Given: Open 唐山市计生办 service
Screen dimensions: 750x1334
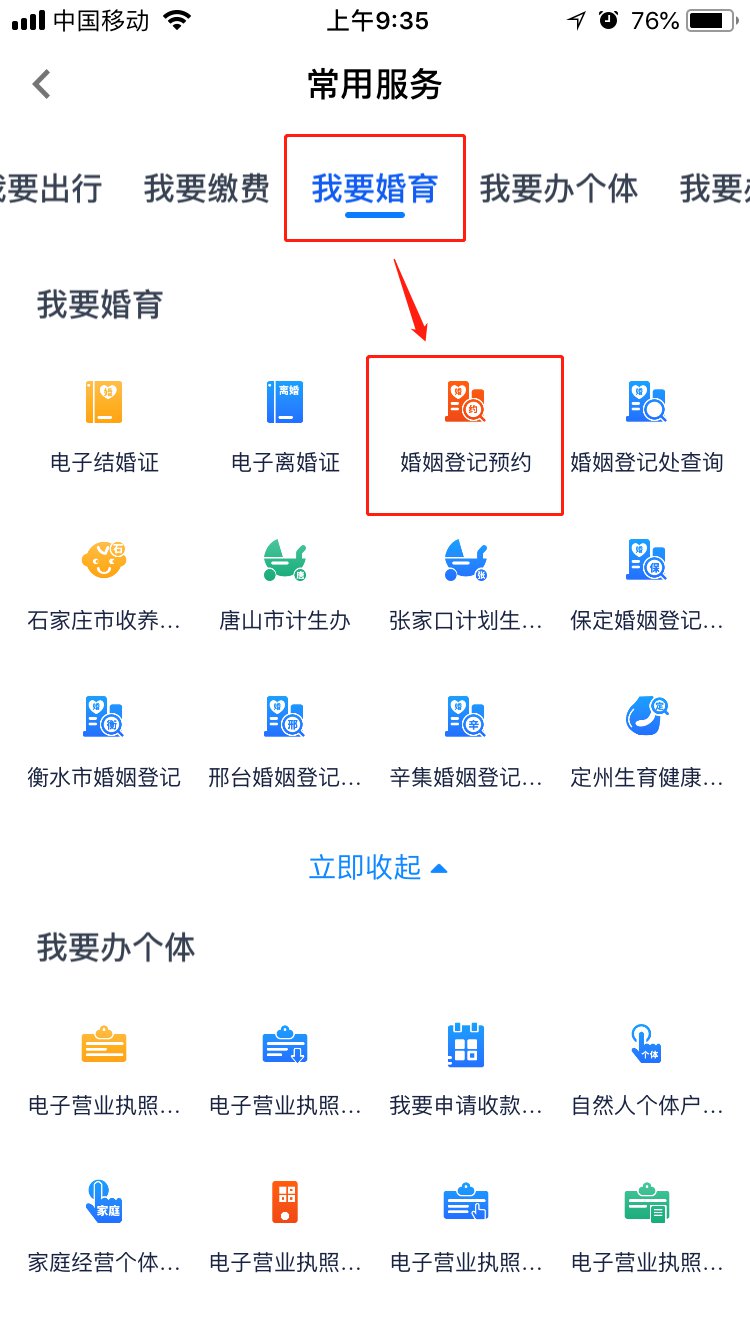Looking at the screenshot, I should 285,583.
